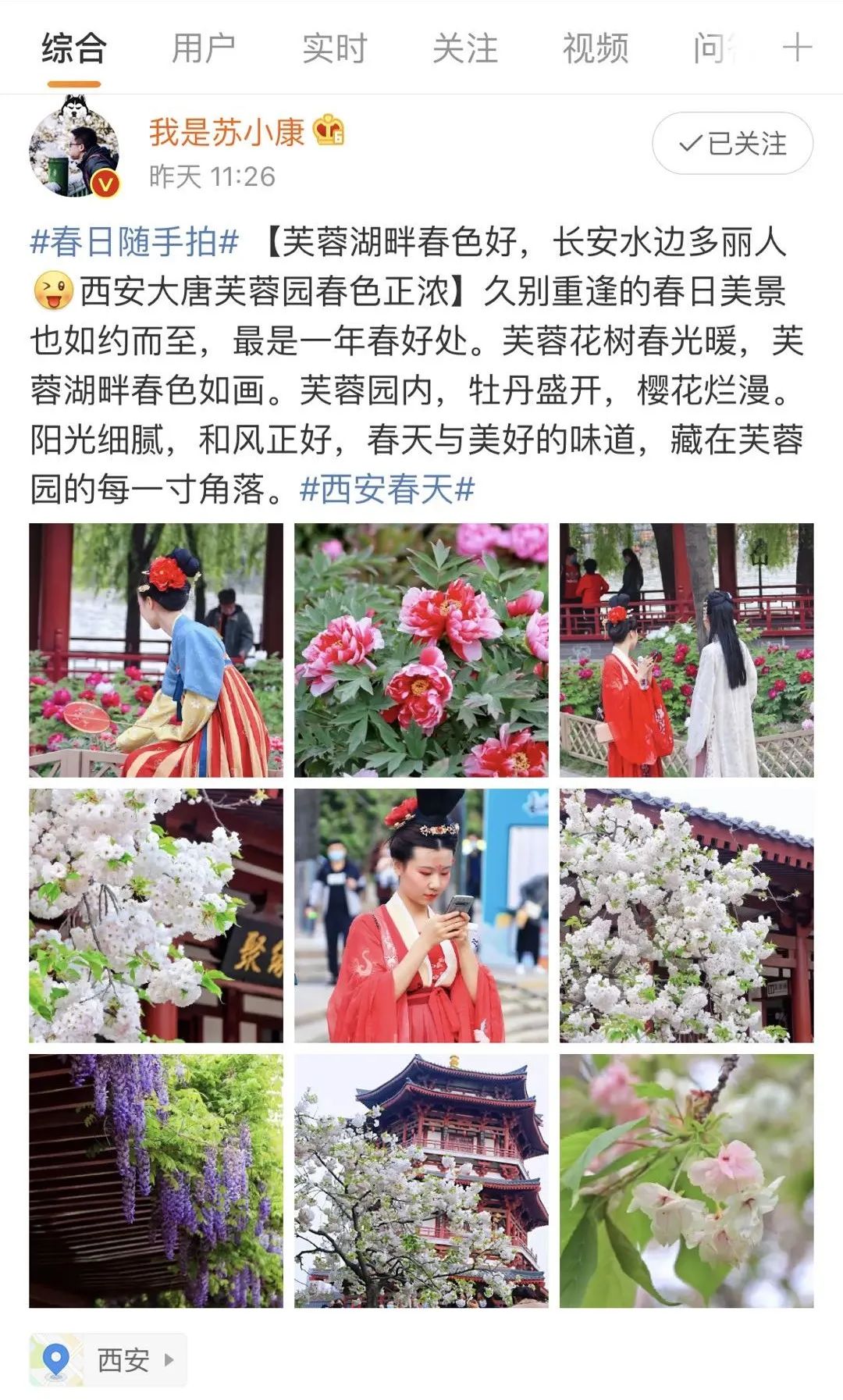
Task: Tap the plus icon to add tabs
Action: click(797, 48)
